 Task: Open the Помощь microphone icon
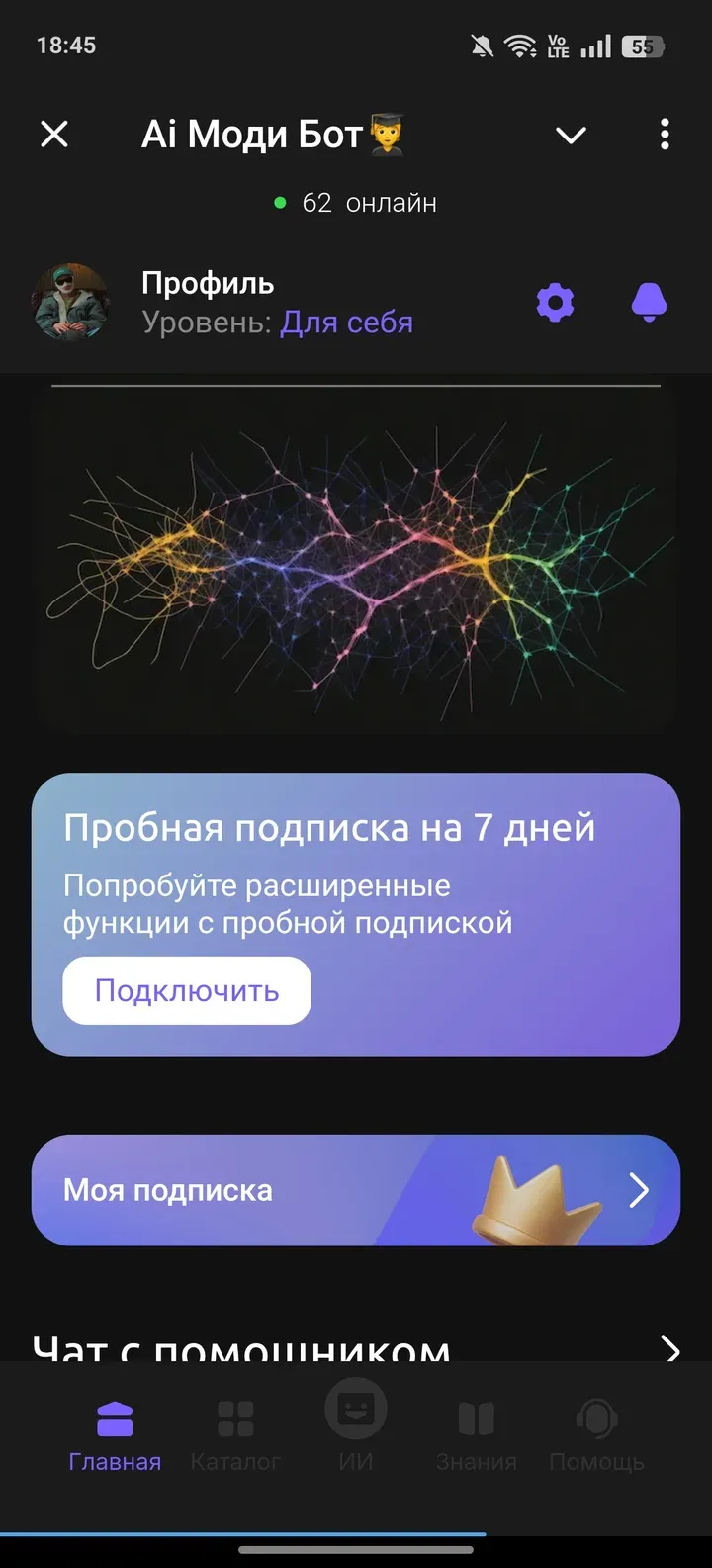[x=596, y=1417]
